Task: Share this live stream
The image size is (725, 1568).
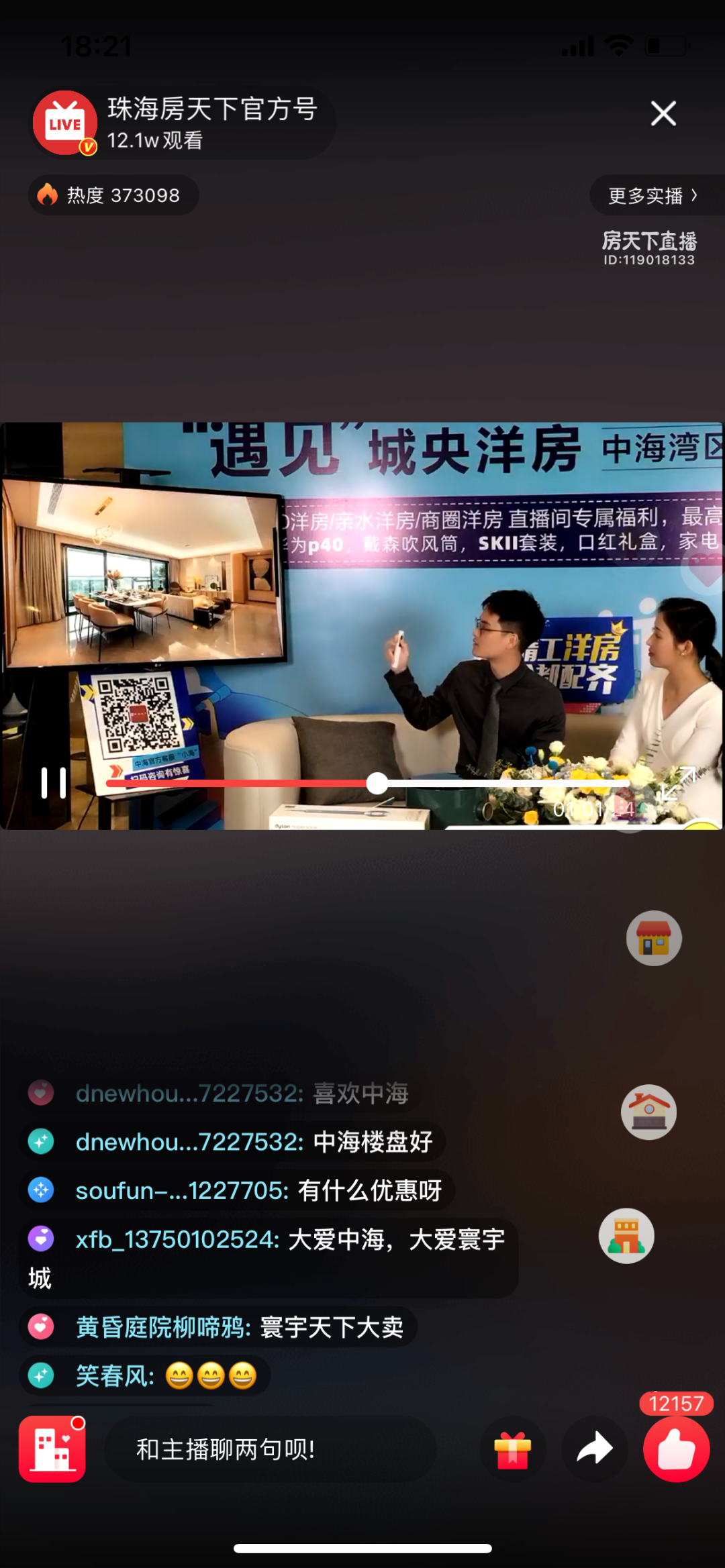Action: click(595, 1449)
